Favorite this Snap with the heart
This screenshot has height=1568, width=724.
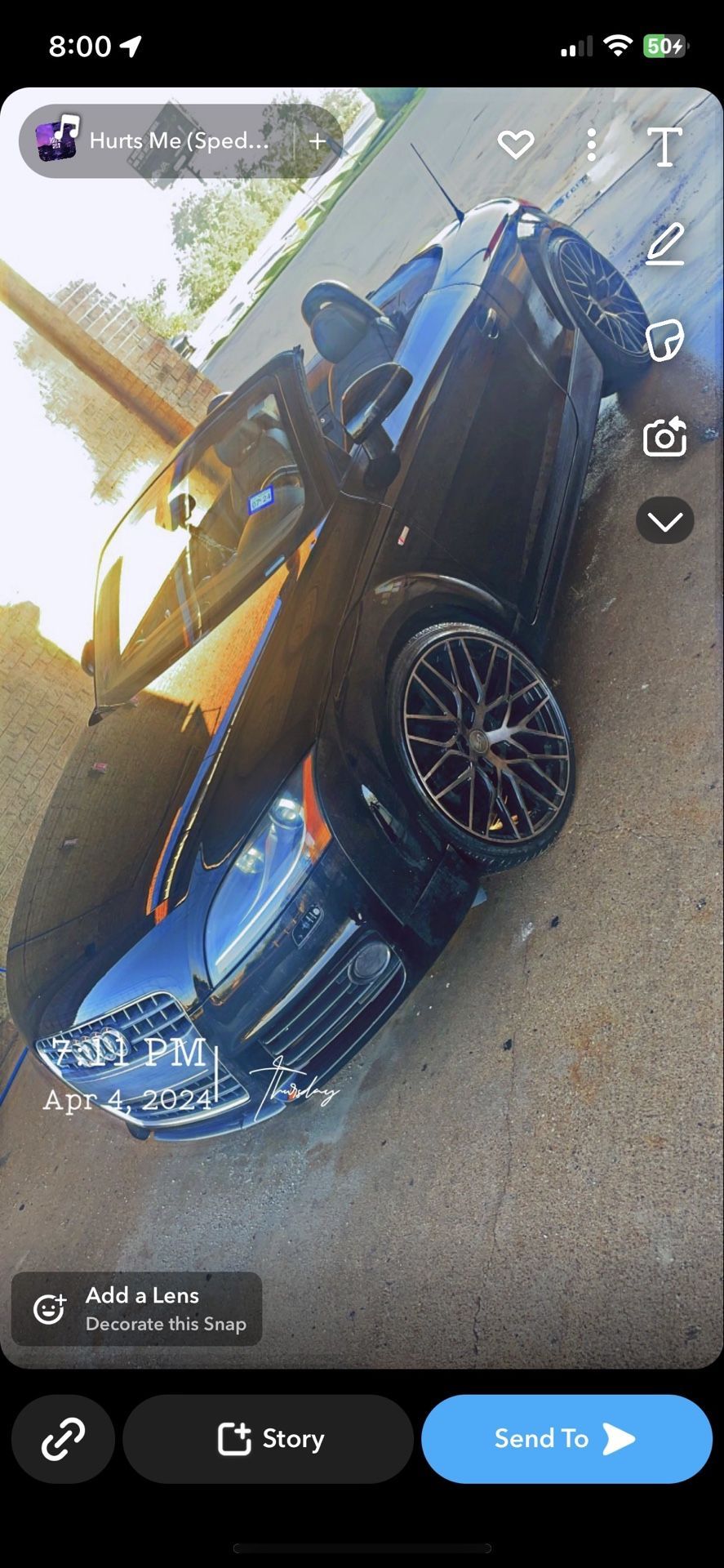[x=516, y=145]
